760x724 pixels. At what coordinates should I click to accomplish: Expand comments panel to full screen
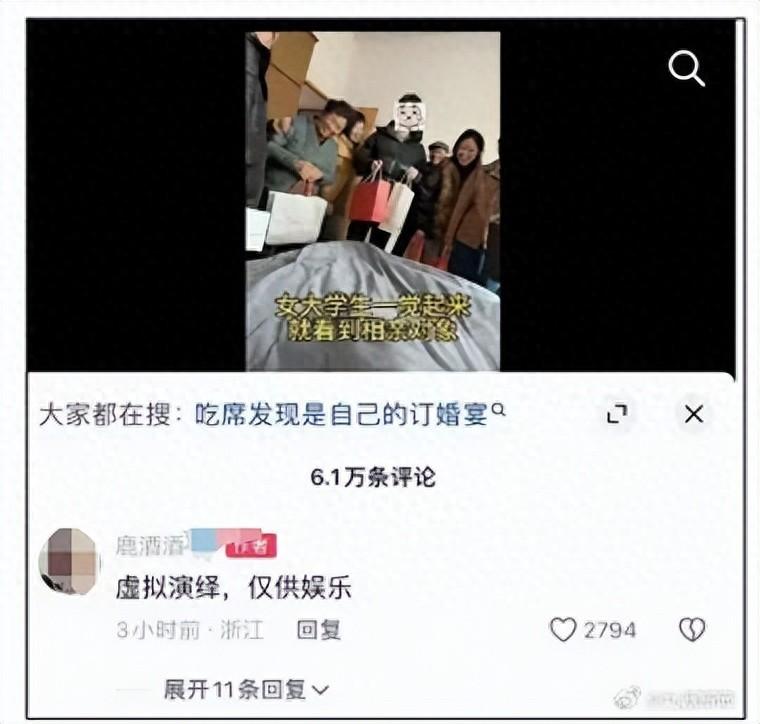[x=618, y=414]
